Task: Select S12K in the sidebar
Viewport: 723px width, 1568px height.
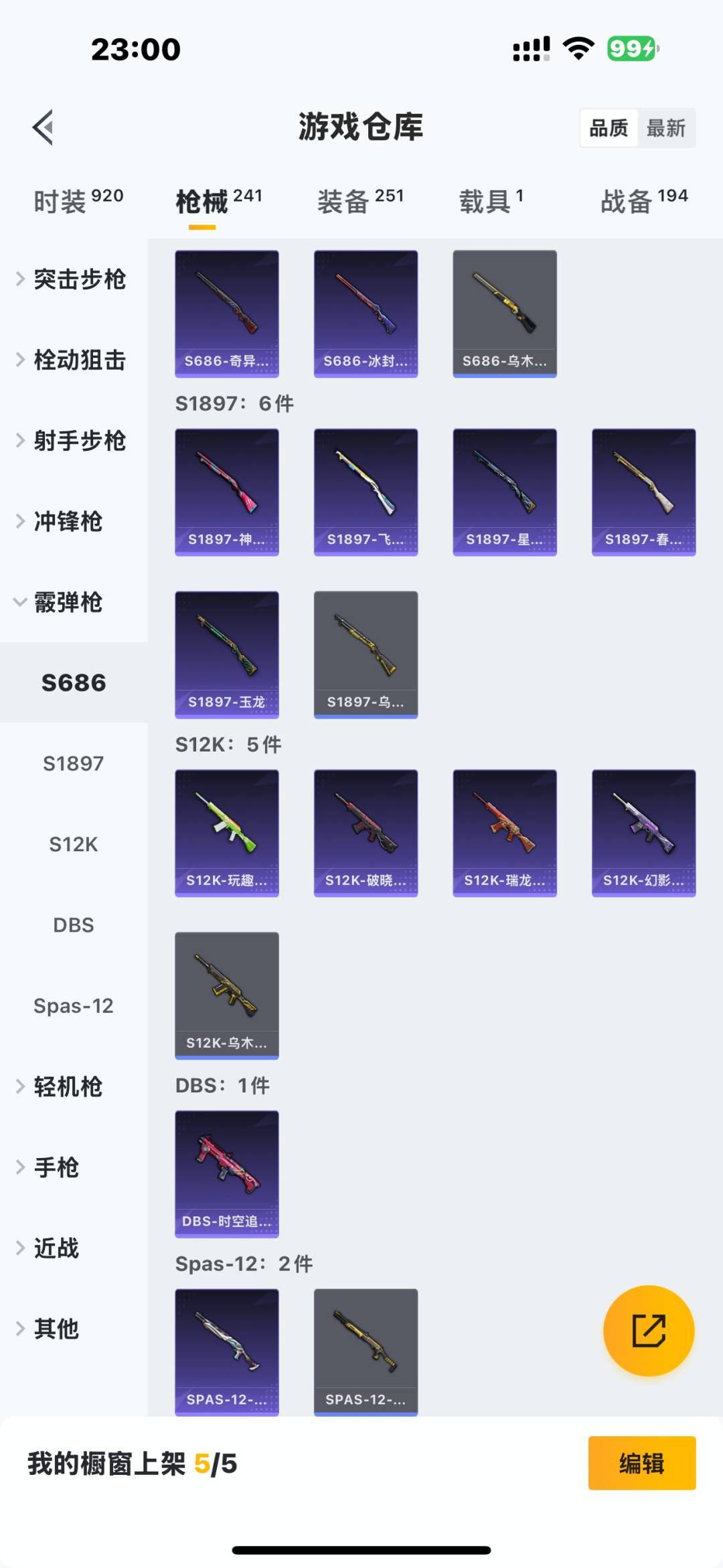Action: [74, 844]
